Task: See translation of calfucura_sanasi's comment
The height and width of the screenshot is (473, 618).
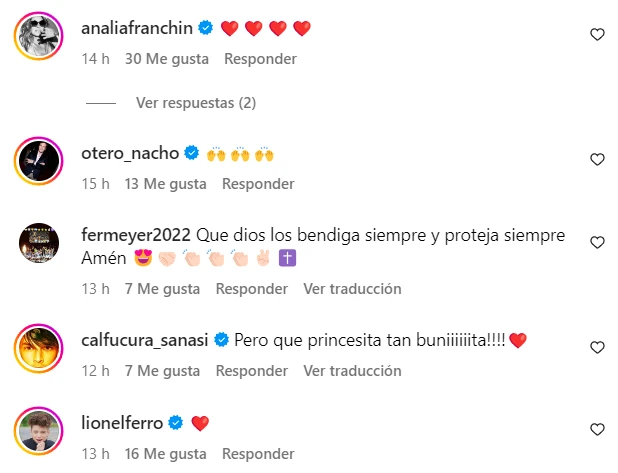Action: tap(352, 371)
